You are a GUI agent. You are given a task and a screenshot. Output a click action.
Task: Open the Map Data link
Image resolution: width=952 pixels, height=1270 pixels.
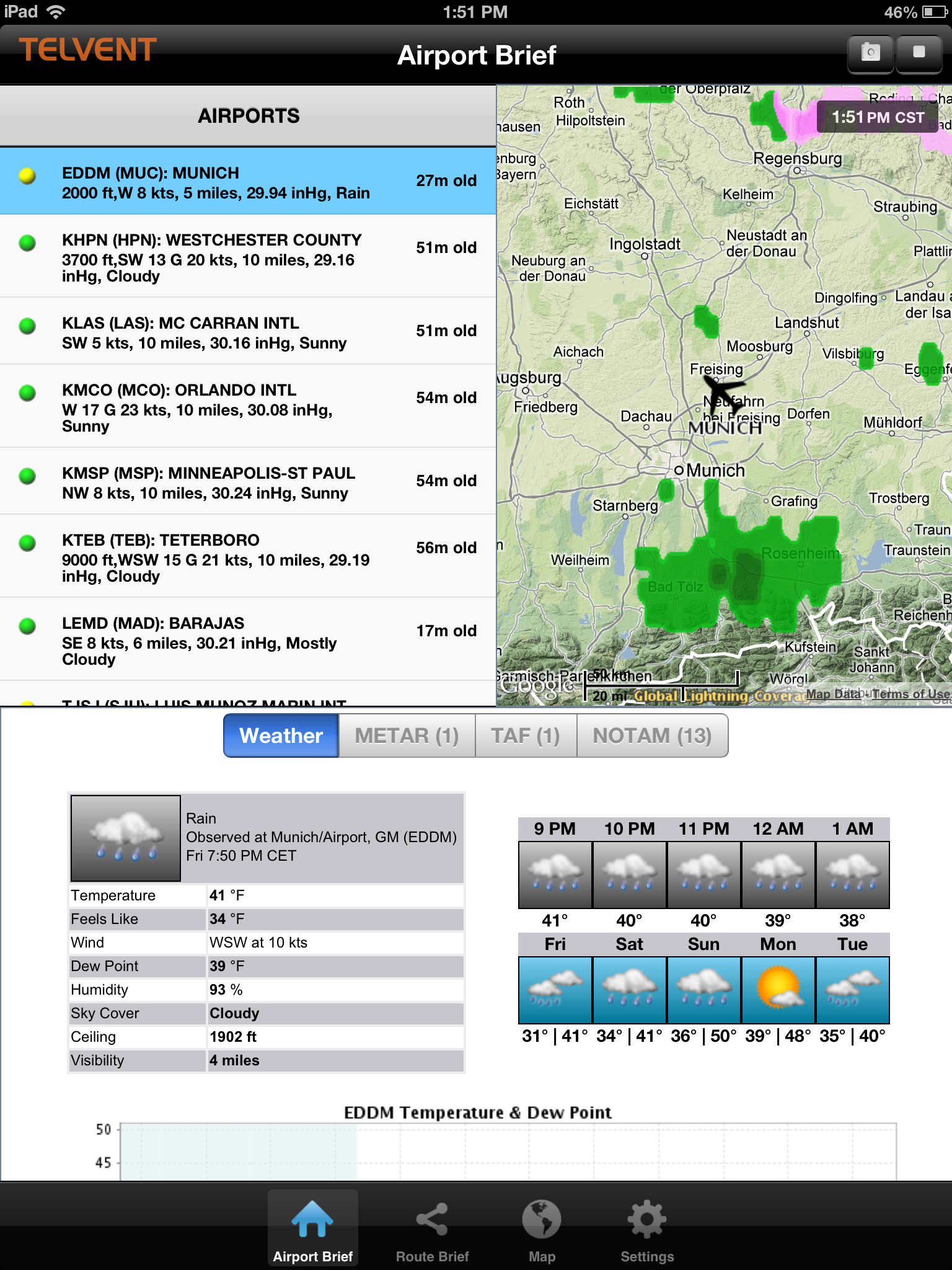coord(832,694)
